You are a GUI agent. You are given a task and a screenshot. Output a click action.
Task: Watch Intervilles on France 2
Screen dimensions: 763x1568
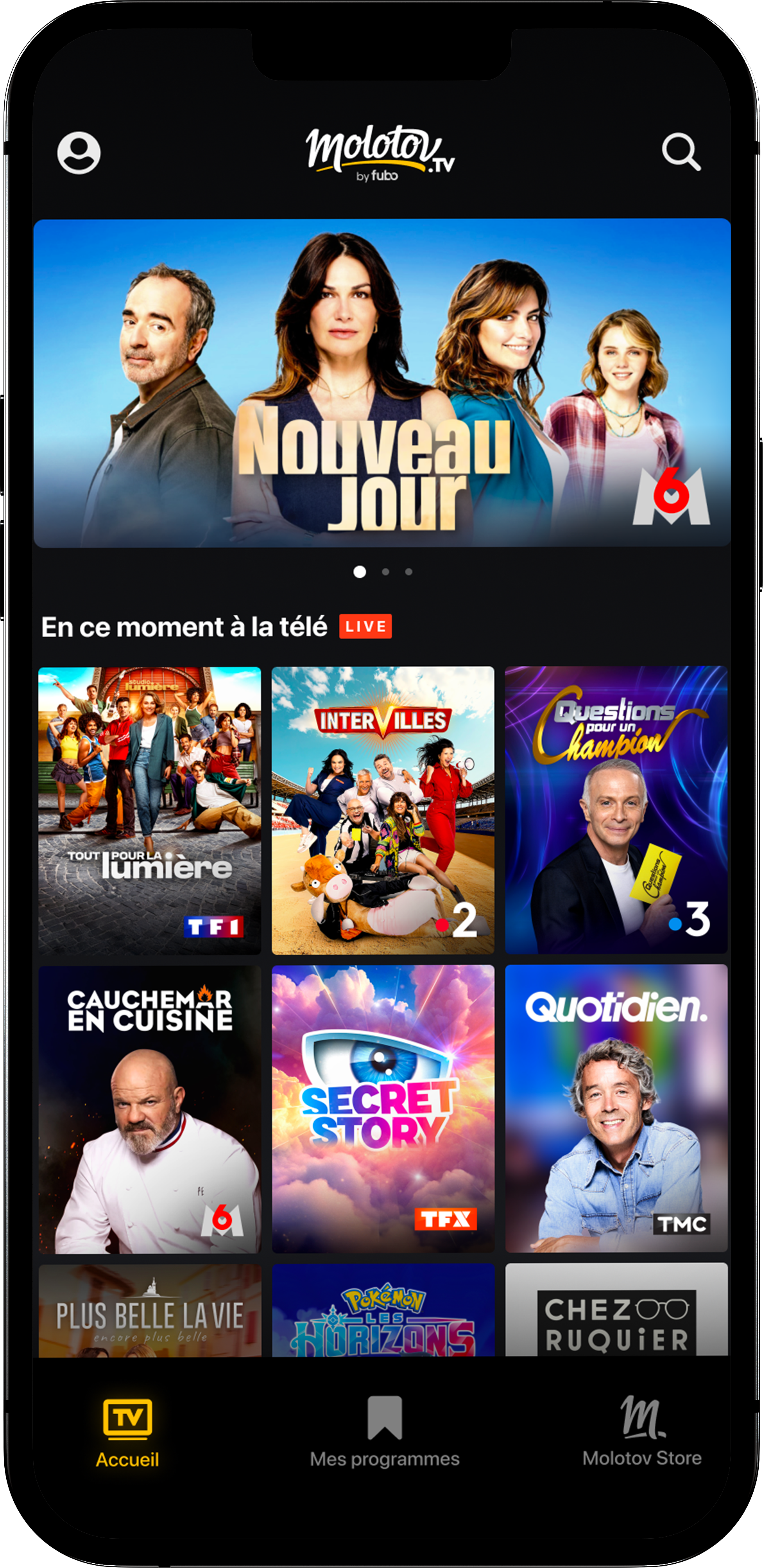[383, 810]
